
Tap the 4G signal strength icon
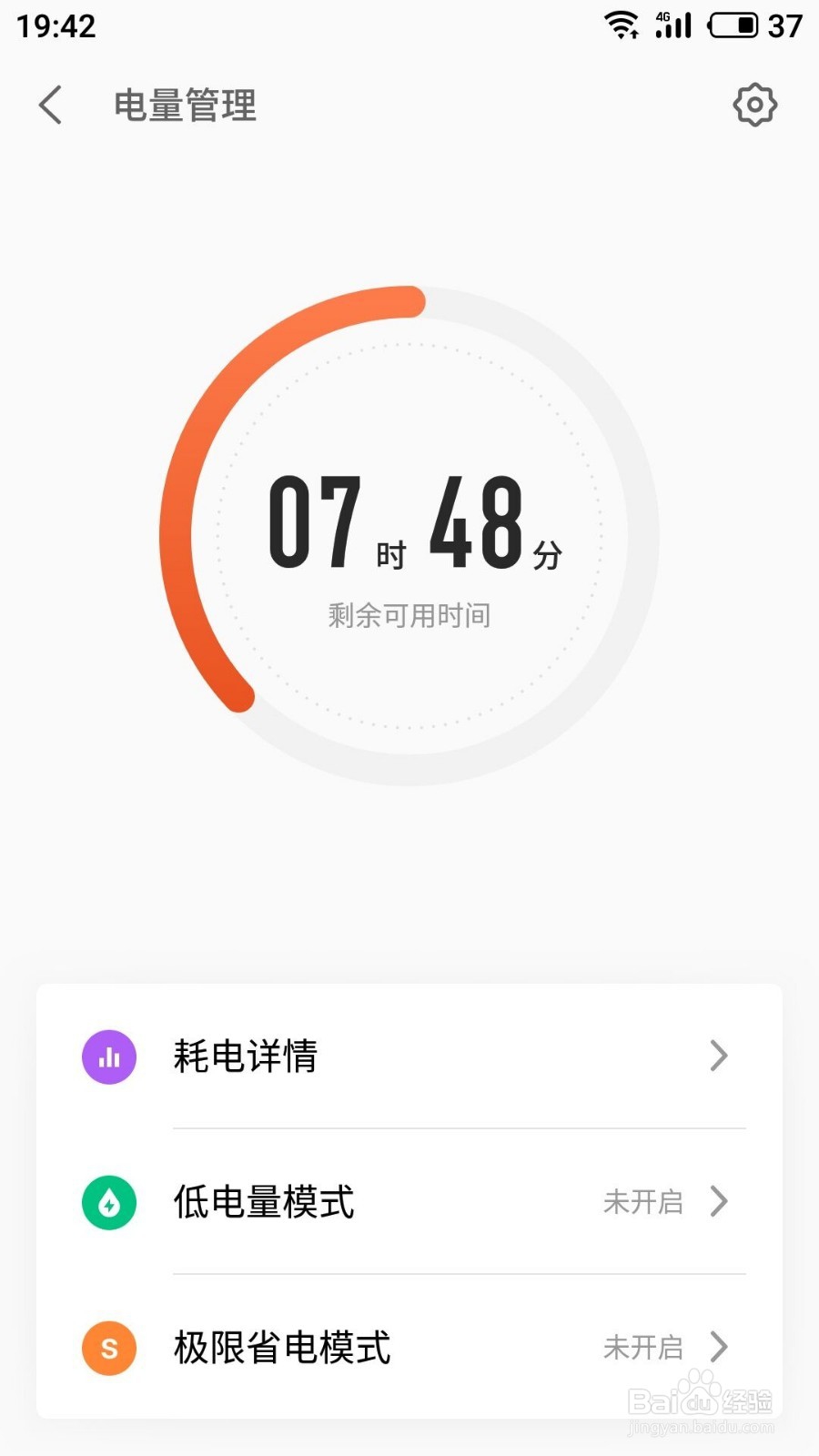click(x=673, y=25)
